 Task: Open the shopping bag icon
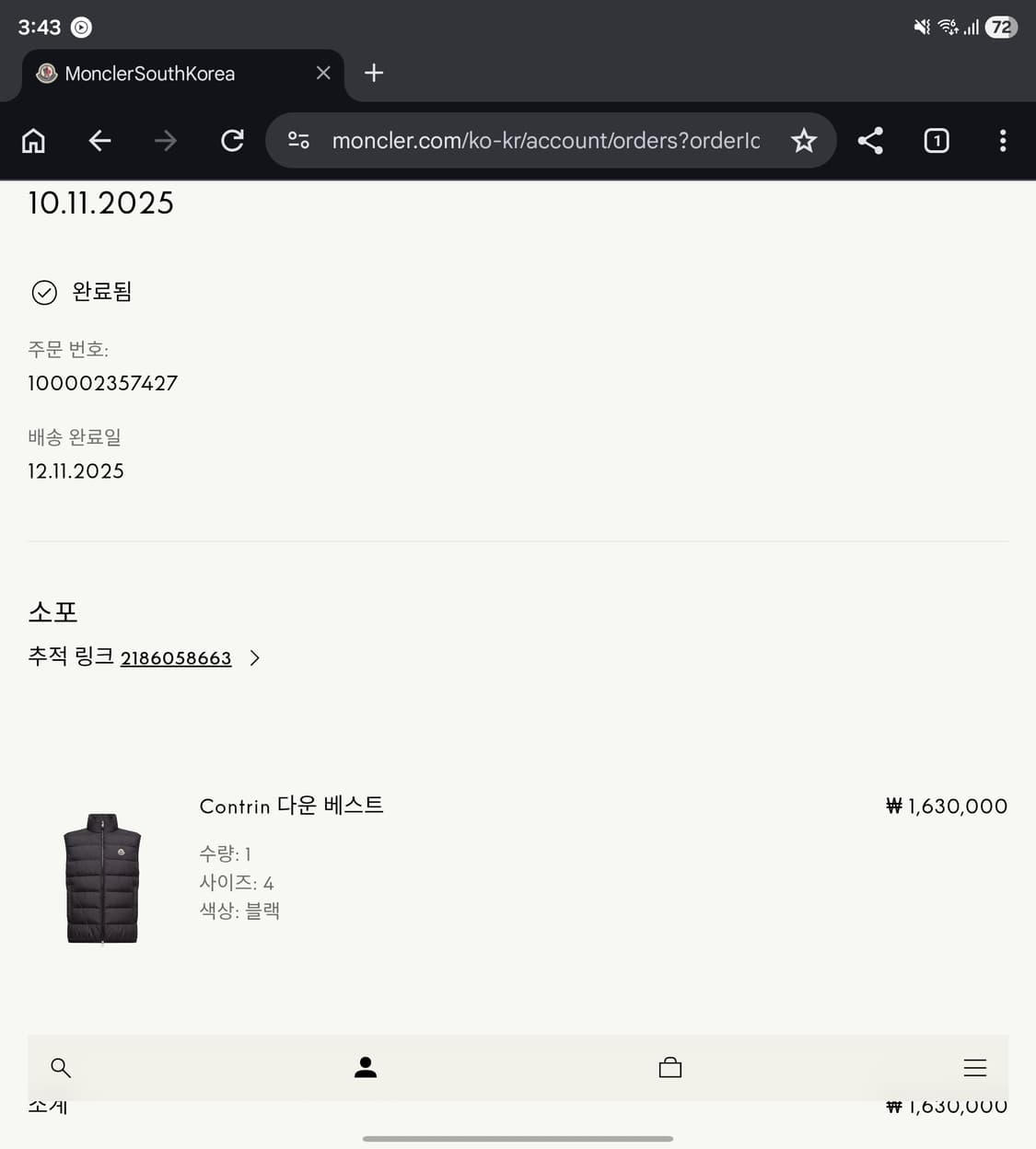(x=669, y=1067)
